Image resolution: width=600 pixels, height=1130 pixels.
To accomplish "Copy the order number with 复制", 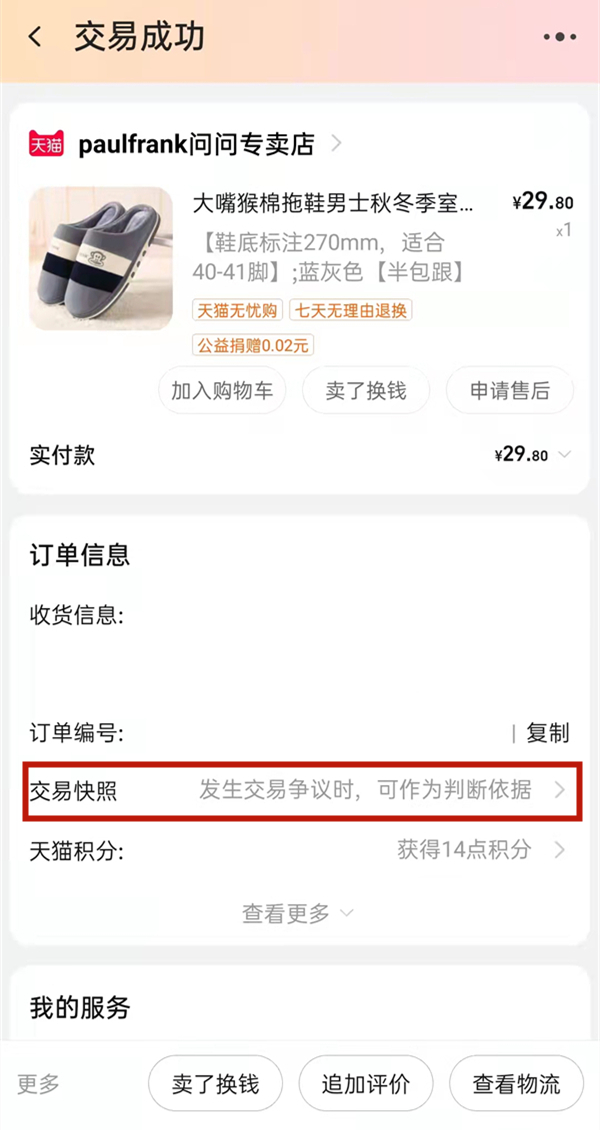I will (x=547, y=733).
